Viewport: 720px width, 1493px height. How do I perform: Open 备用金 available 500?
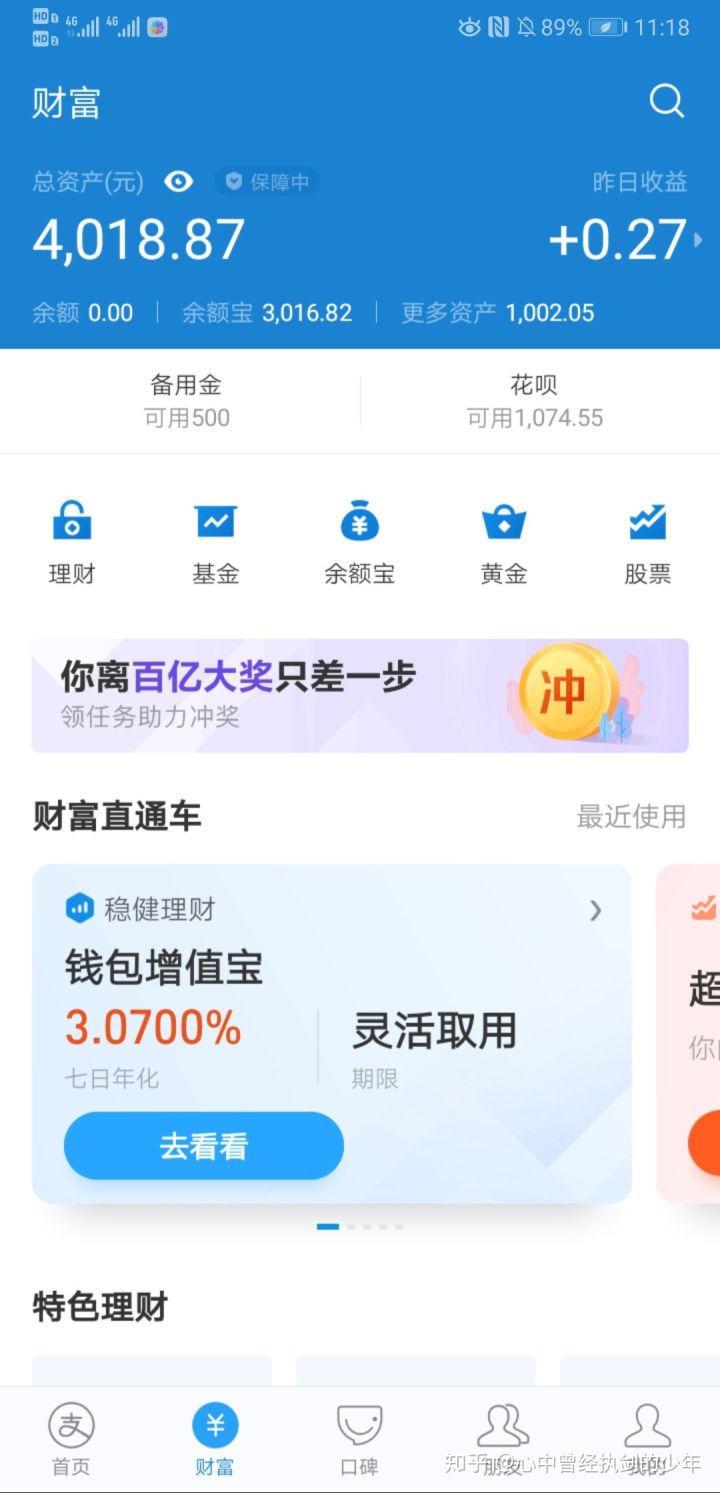click(x=186, y=401)
